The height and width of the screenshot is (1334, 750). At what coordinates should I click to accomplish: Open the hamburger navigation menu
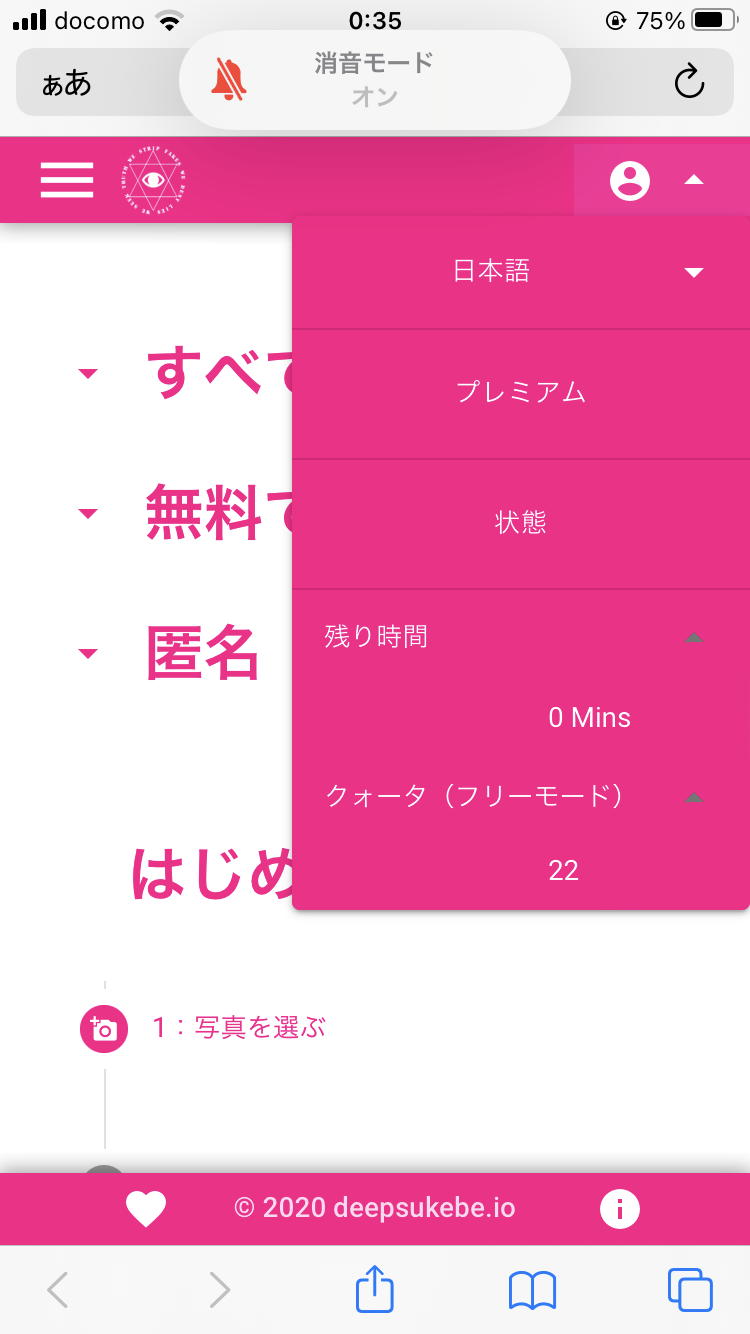click(x=66, y=180)
